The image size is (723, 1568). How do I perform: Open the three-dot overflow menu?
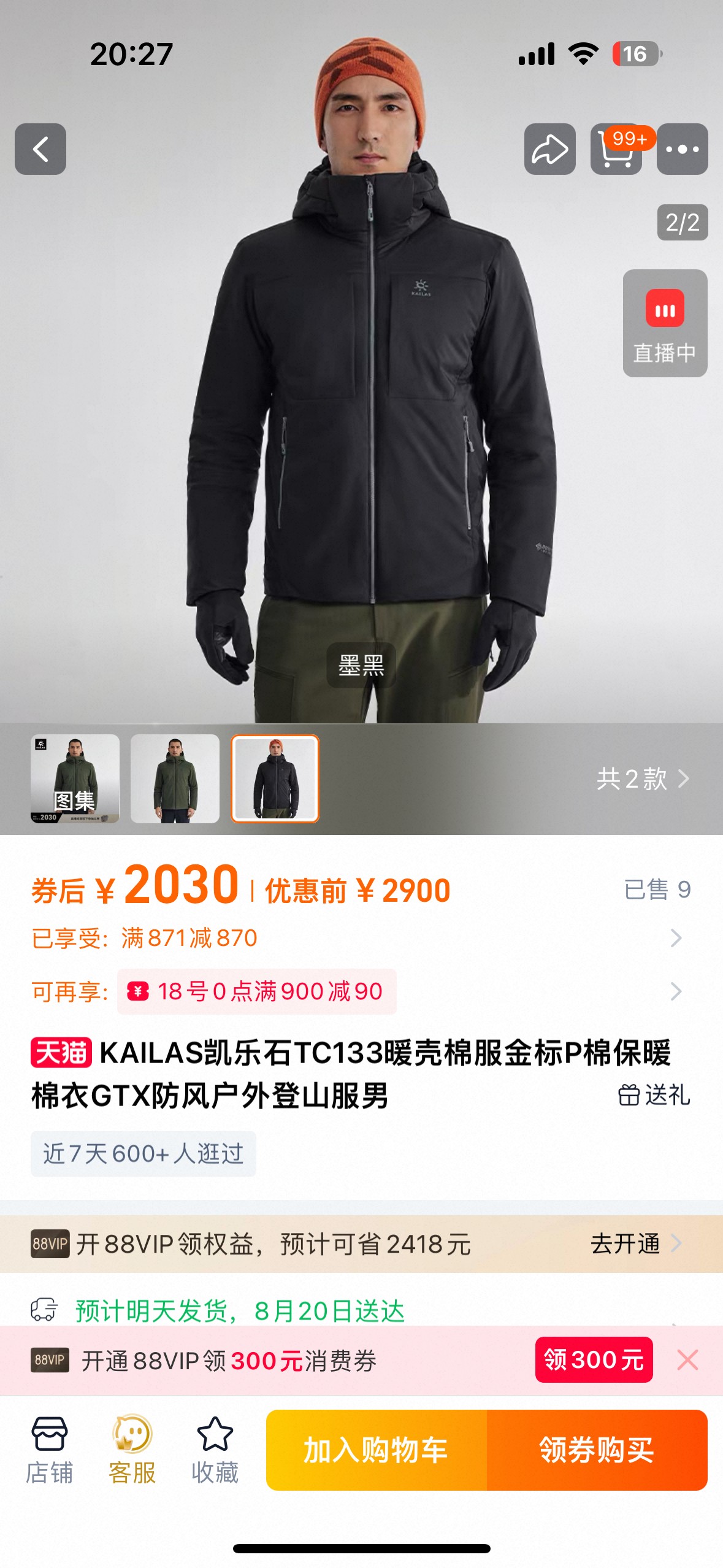coord(682,149)
